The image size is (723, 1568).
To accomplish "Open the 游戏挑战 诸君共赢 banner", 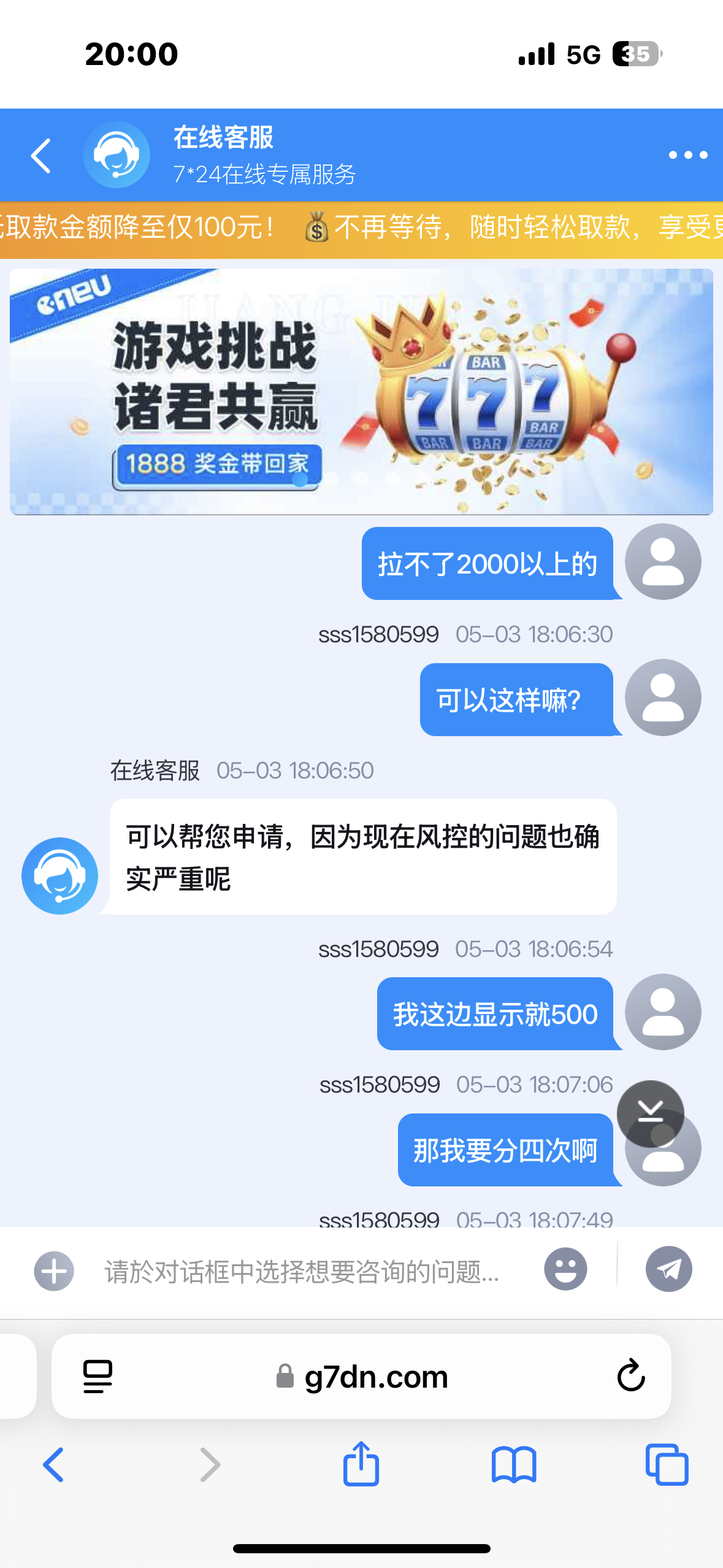I will click(x=361, y=391).
